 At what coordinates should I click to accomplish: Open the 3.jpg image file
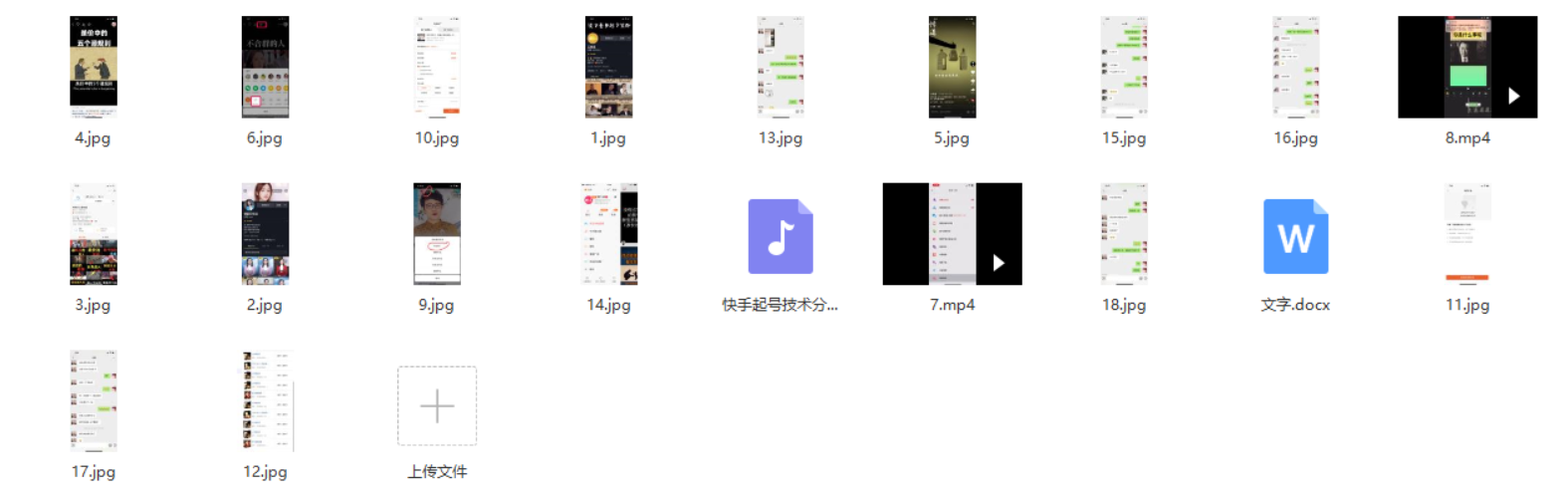coord(94,234)
